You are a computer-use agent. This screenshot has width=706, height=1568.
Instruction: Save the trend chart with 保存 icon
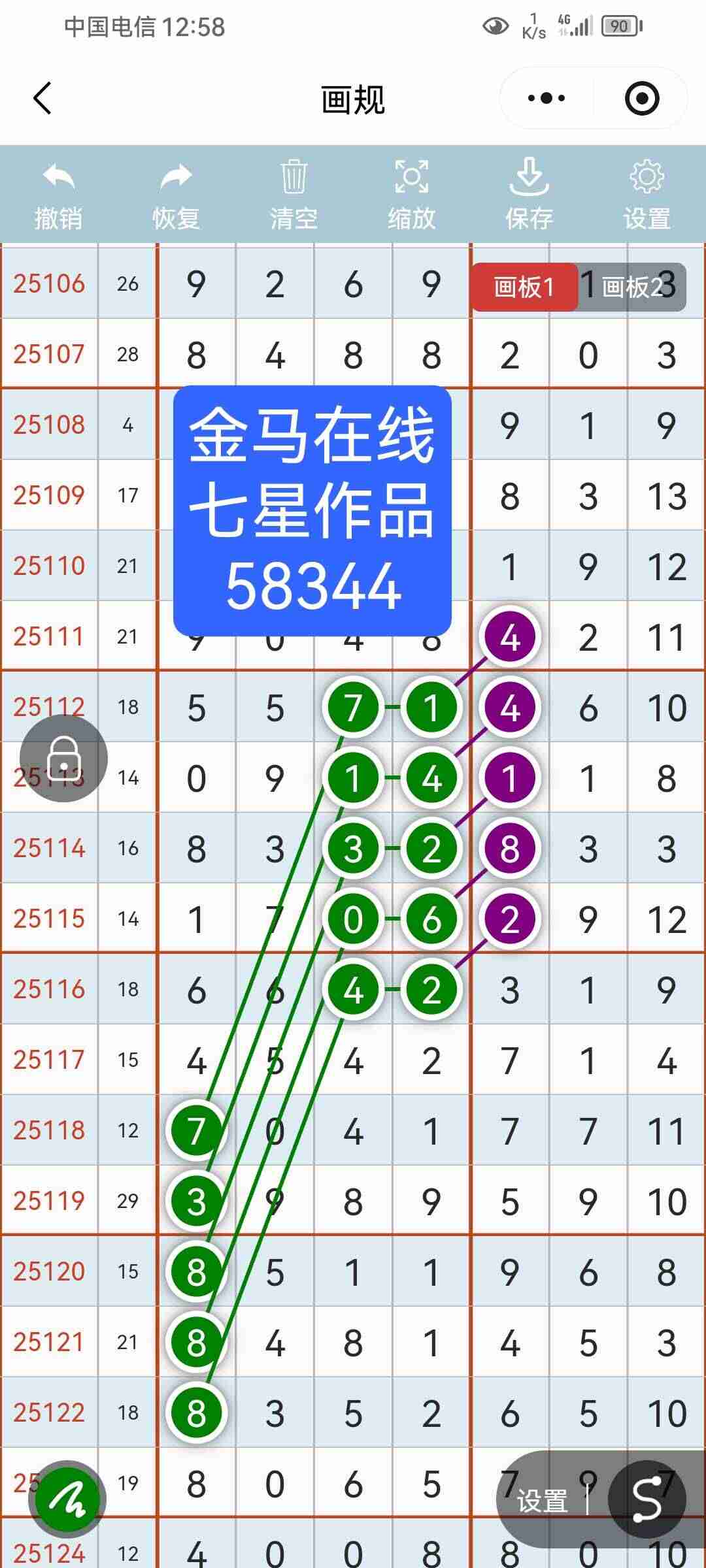pos(529,193)
